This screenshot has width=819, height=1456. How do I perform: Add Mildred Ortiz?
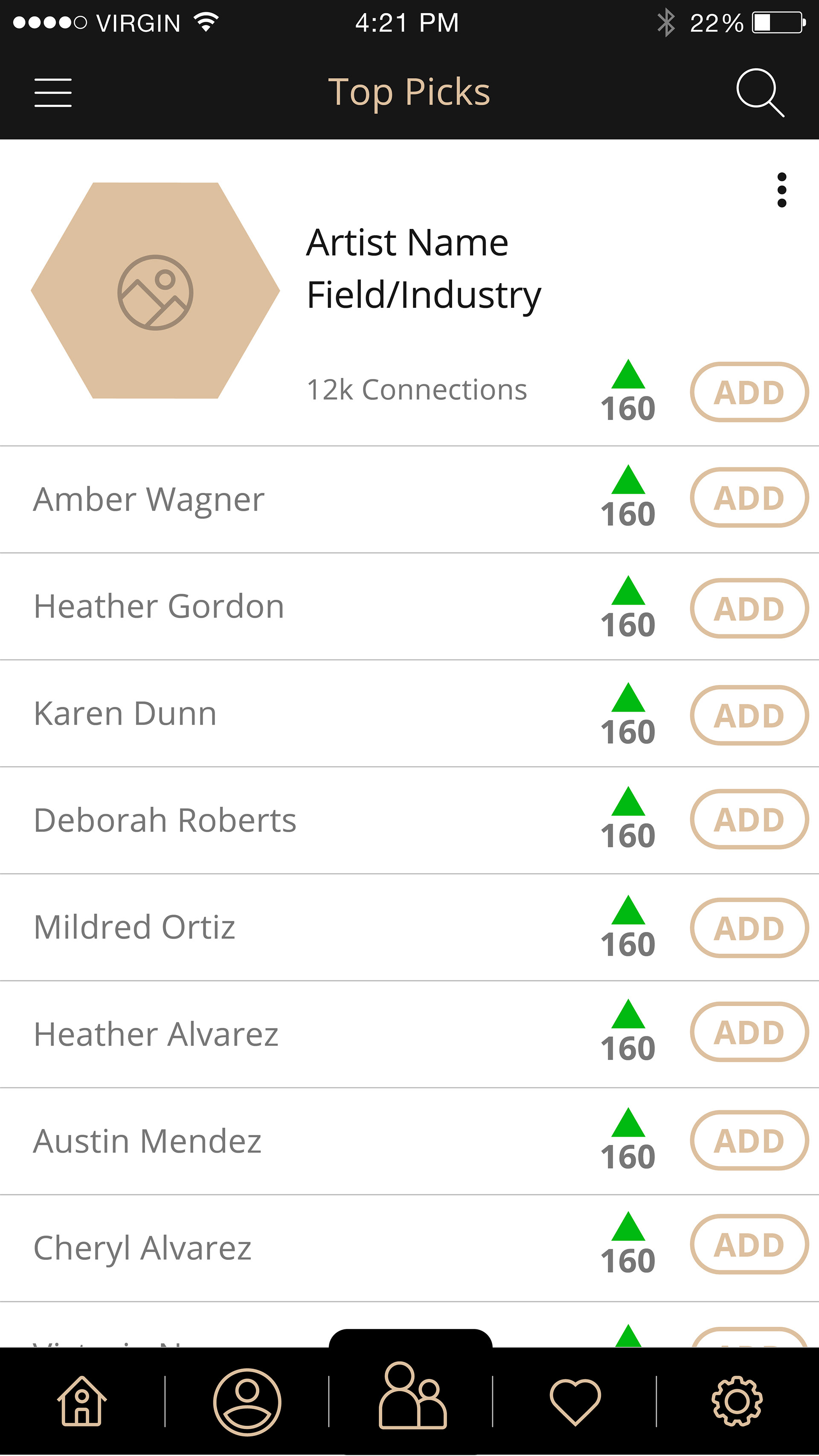(749, 928)
